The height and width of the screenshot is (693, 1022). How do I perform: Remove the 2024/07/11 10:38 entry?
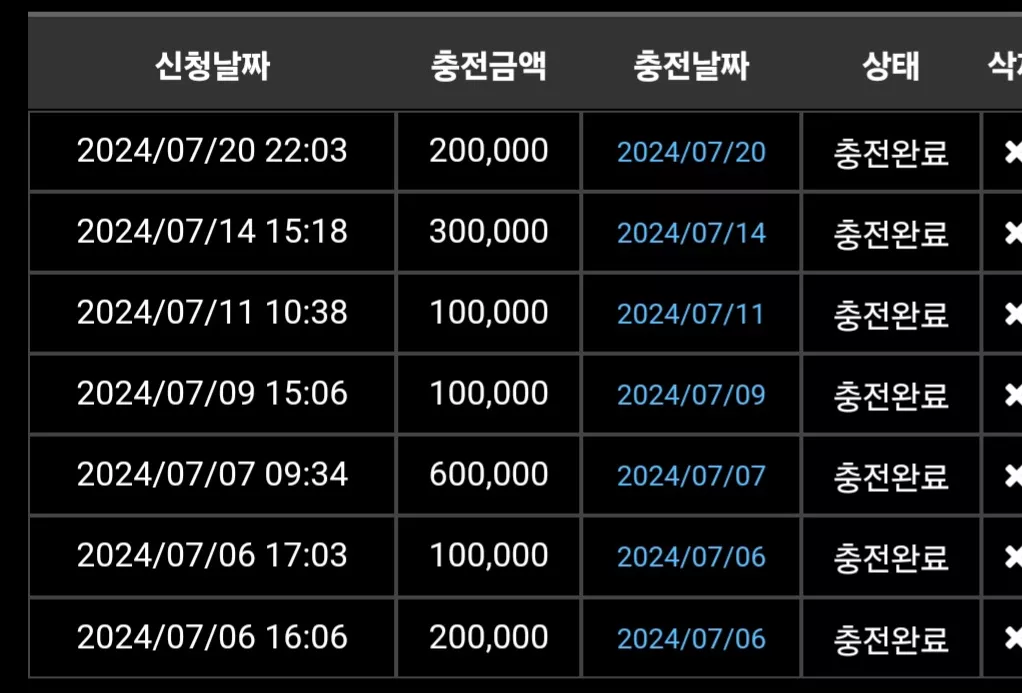pos(1014,314)
